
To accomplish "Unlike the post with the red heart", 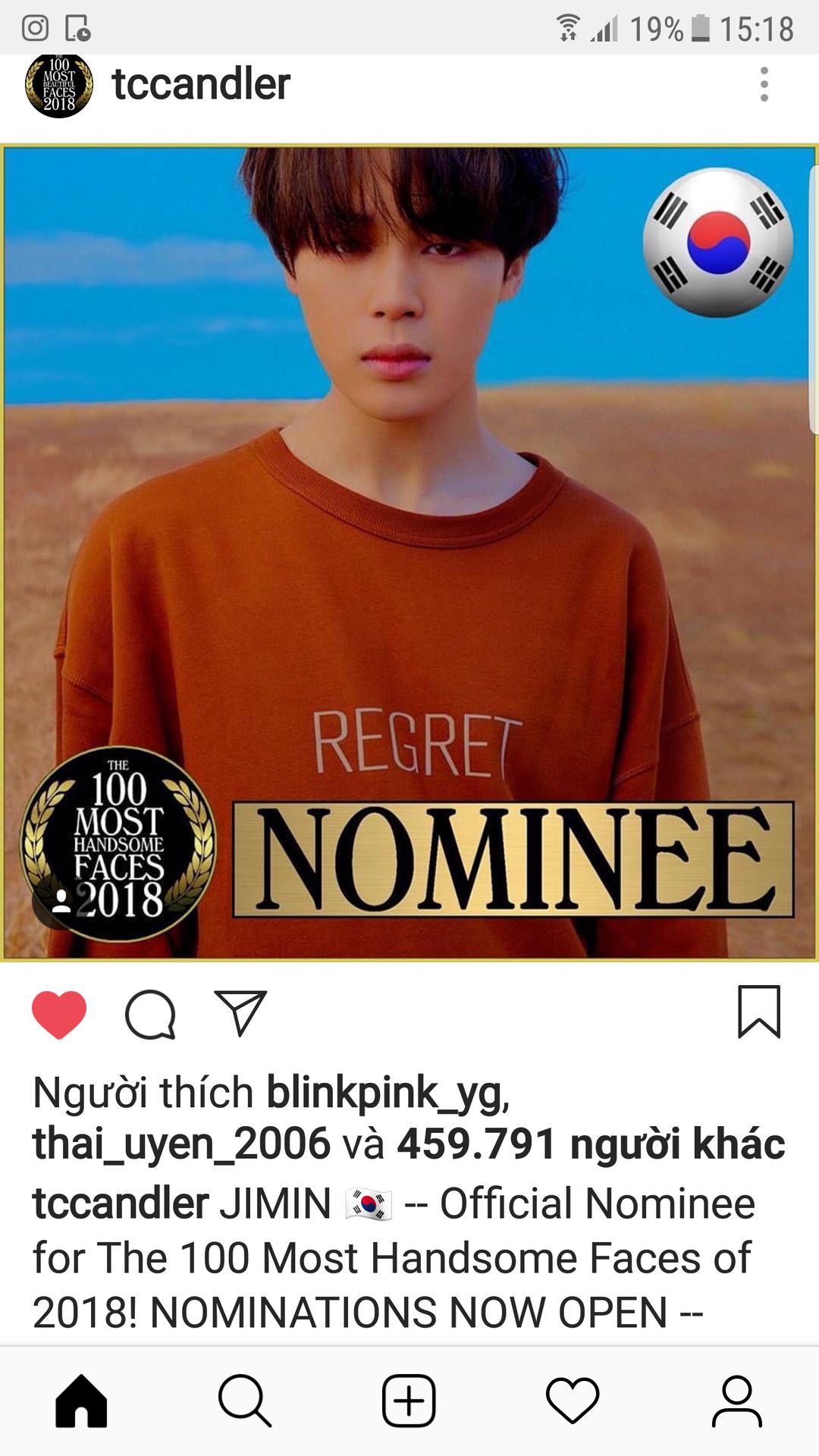I will [x=59, y=1014].
